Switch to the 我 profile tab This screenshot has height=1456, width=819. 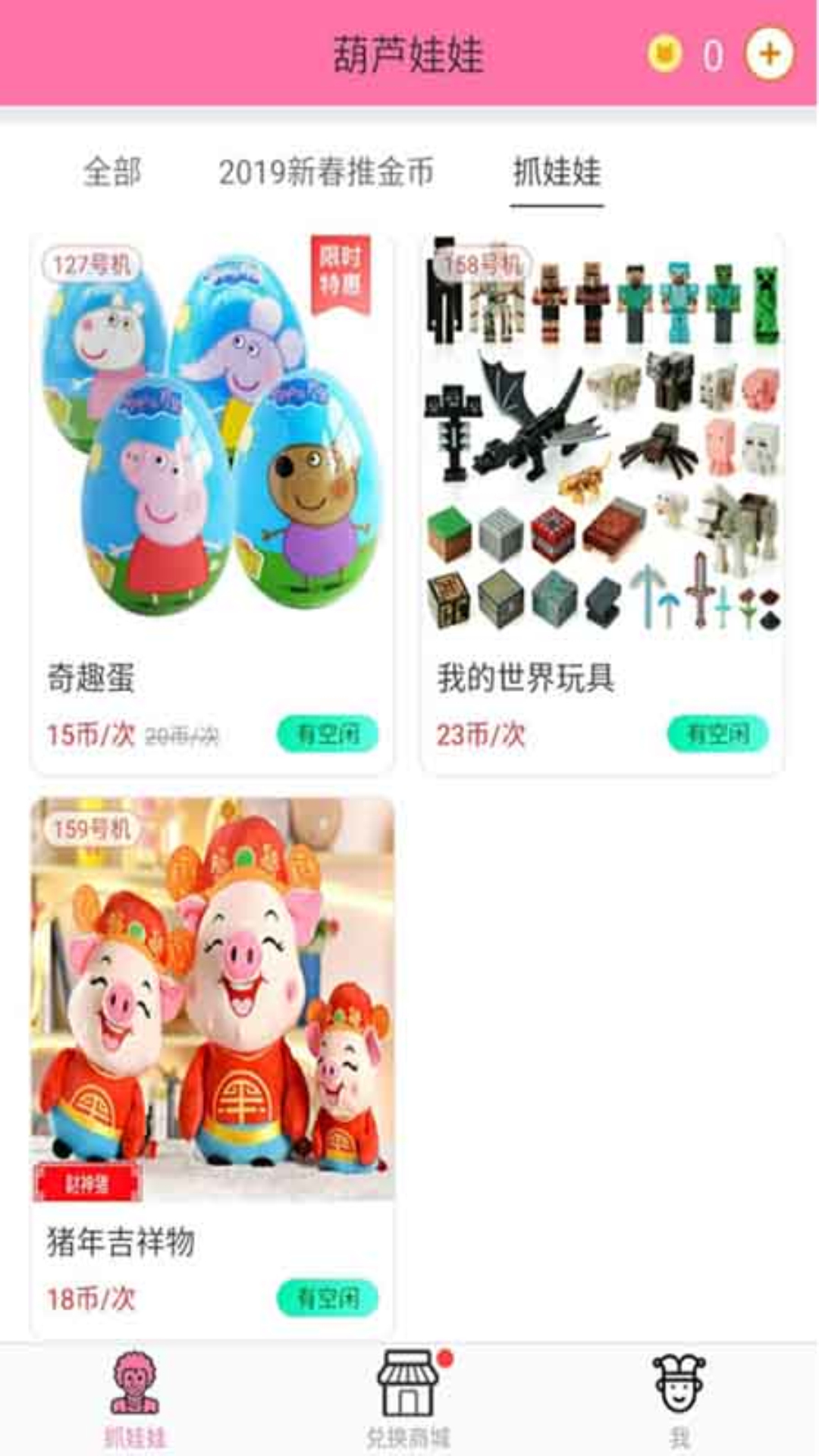[679, 1399]
